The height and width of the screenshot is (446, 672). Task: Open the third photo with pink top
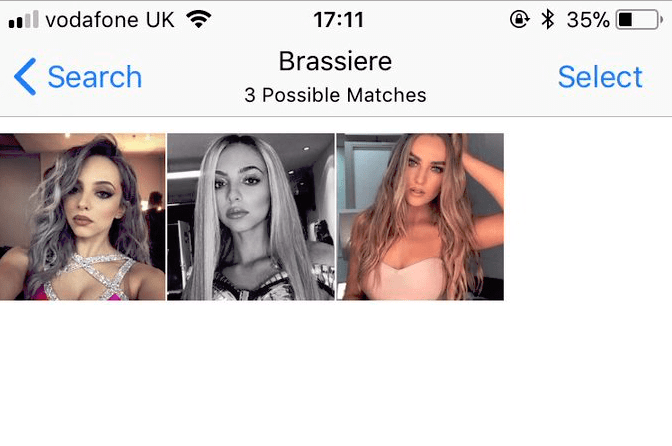[x=420, y=216]
